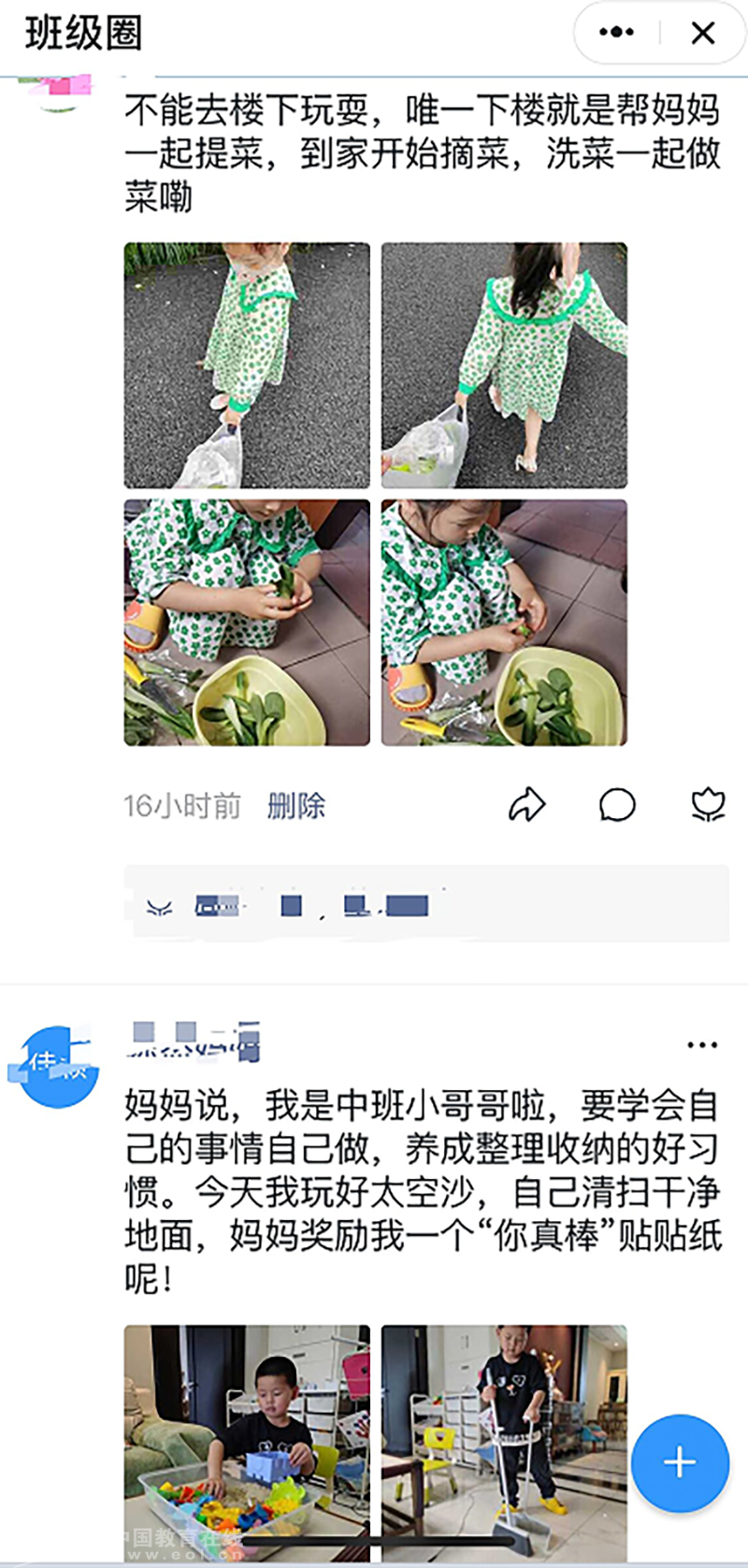
Task: Open the overflow menu on the 中班小哥哥 post
Action: (x=701, y=1045)
